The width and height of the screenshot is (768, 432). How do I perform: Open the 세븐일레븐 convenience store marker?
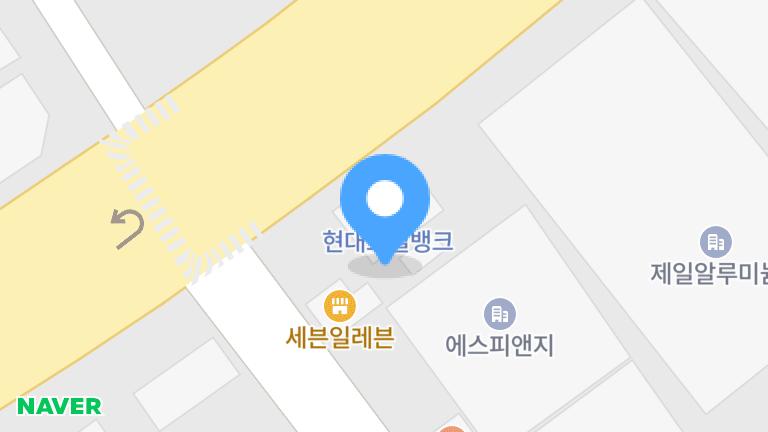tap(340, 304)
